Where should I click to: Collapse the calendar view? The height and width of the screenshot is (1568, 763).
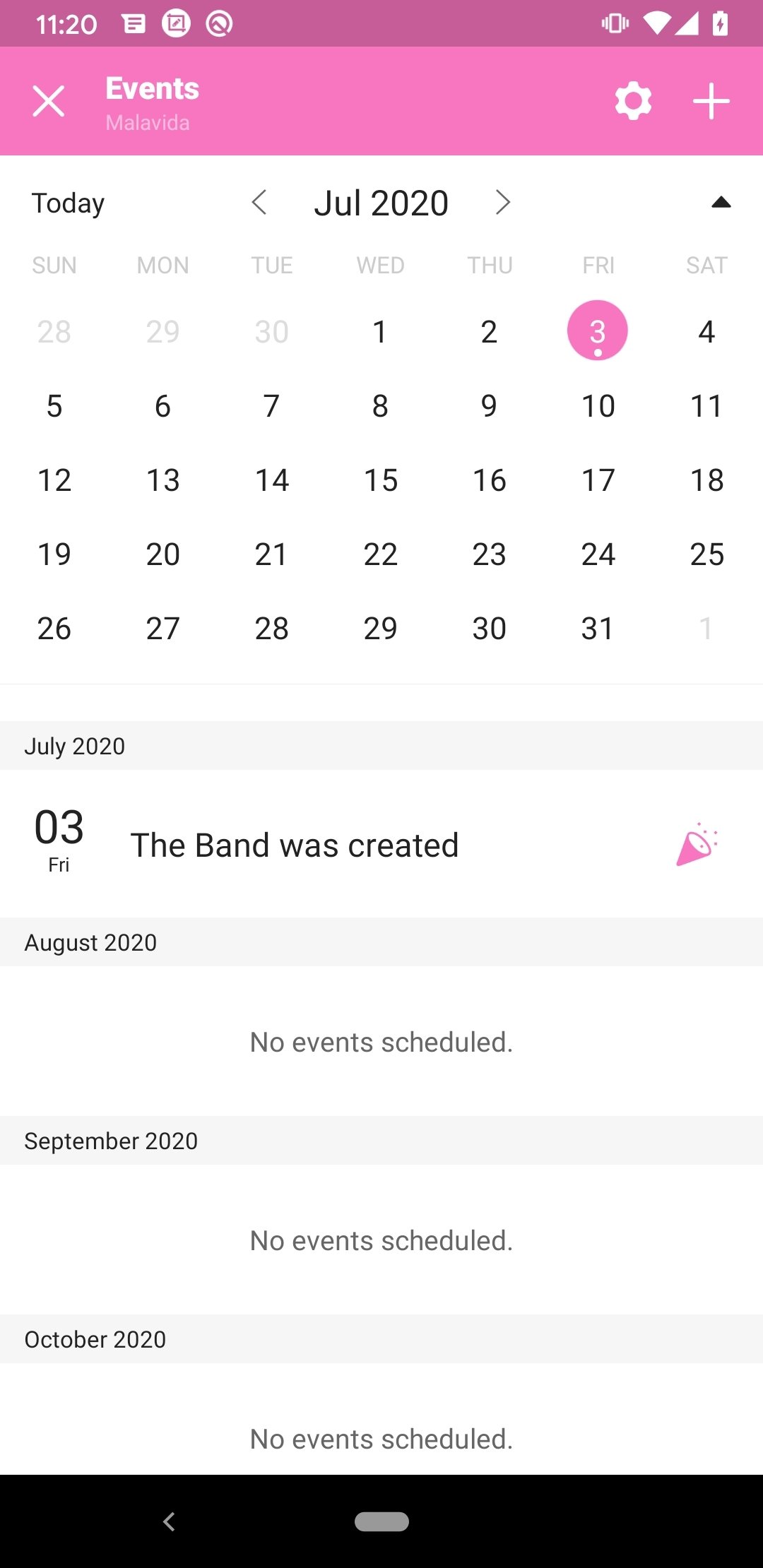pyautogui.click(x=721, y=203)
